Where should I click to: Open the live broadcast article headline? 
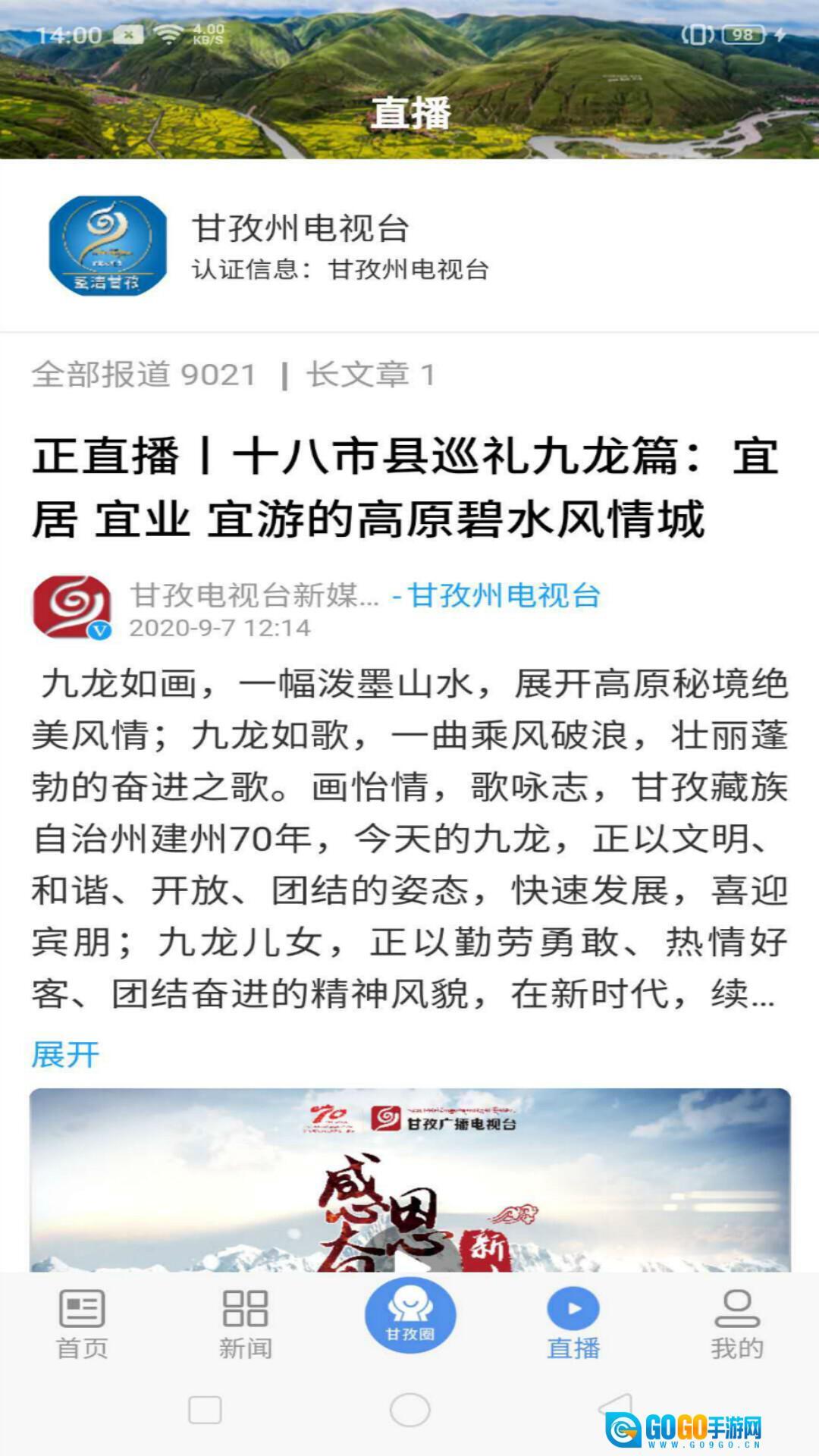point(406,488)
